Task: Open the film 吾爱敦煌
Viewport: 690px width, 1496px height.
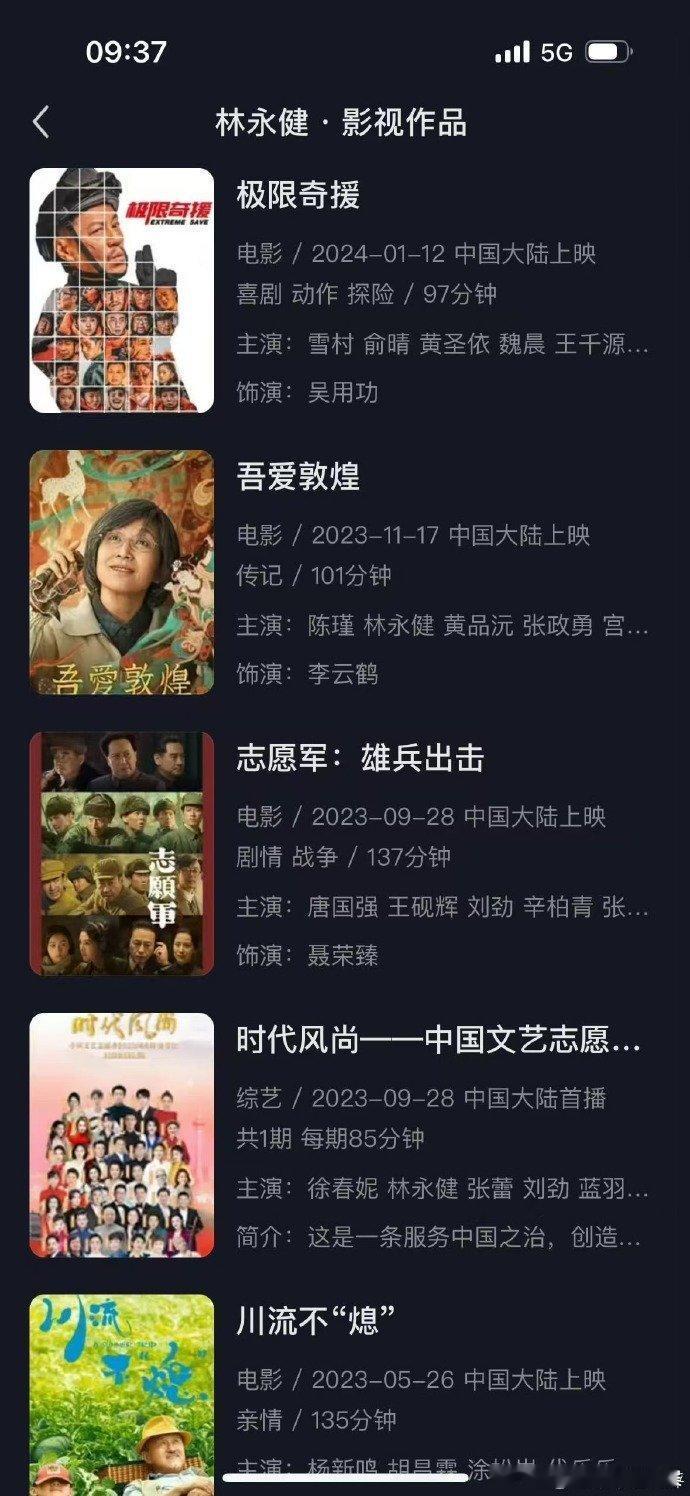Action: click(298, 477)
